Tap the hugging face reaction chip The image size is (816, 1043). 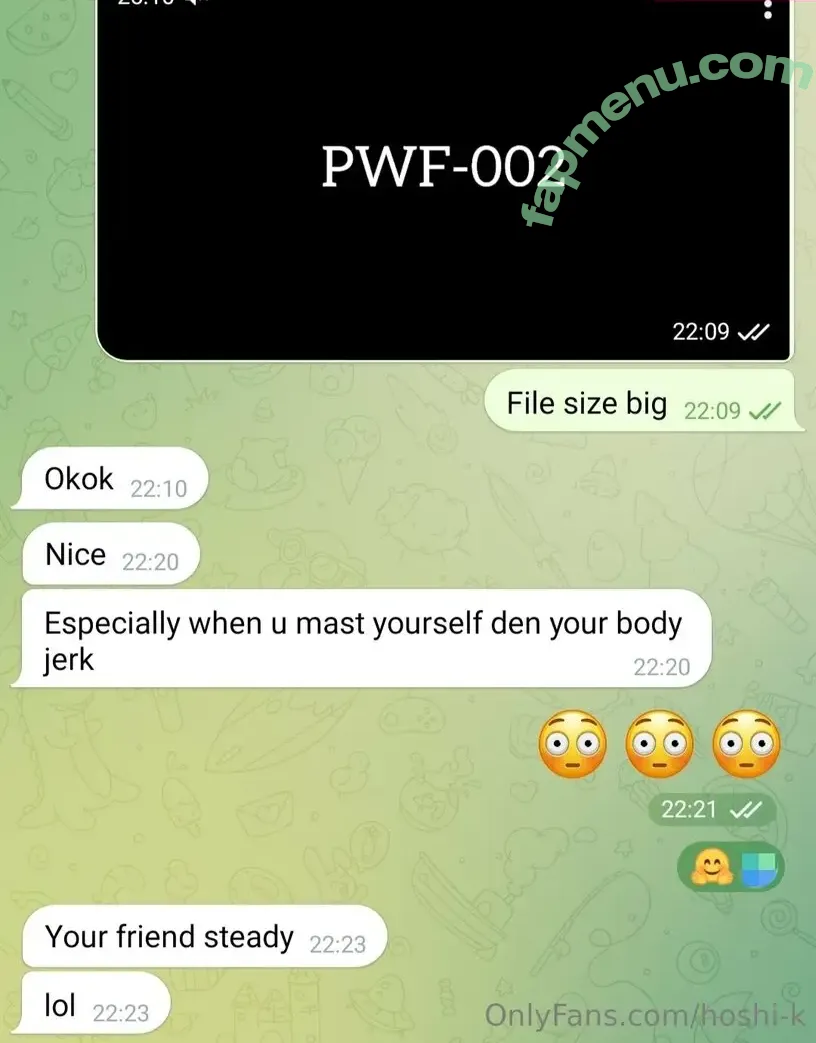[730, 866]
